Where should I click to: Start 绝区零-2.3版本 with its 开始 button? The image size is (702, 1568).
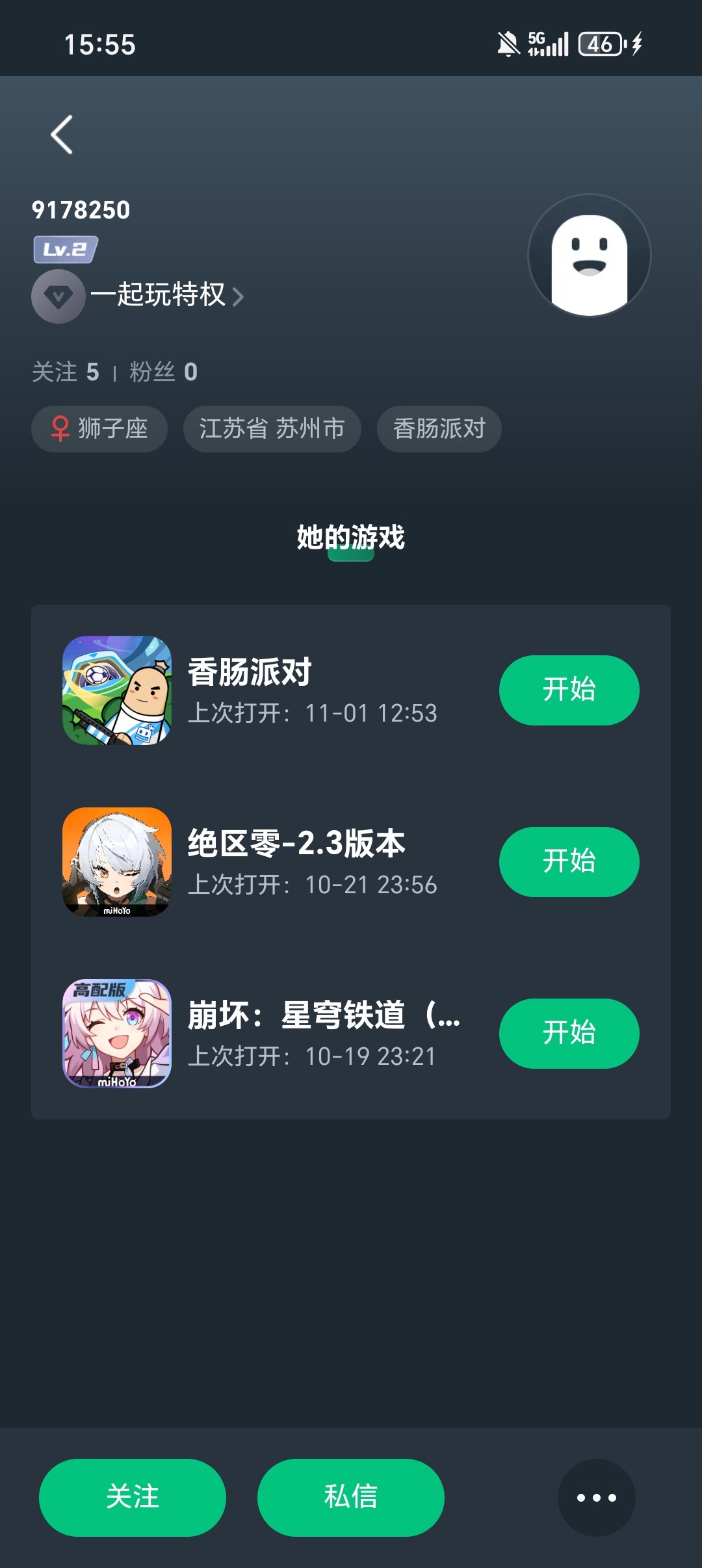tap(569, 862)
